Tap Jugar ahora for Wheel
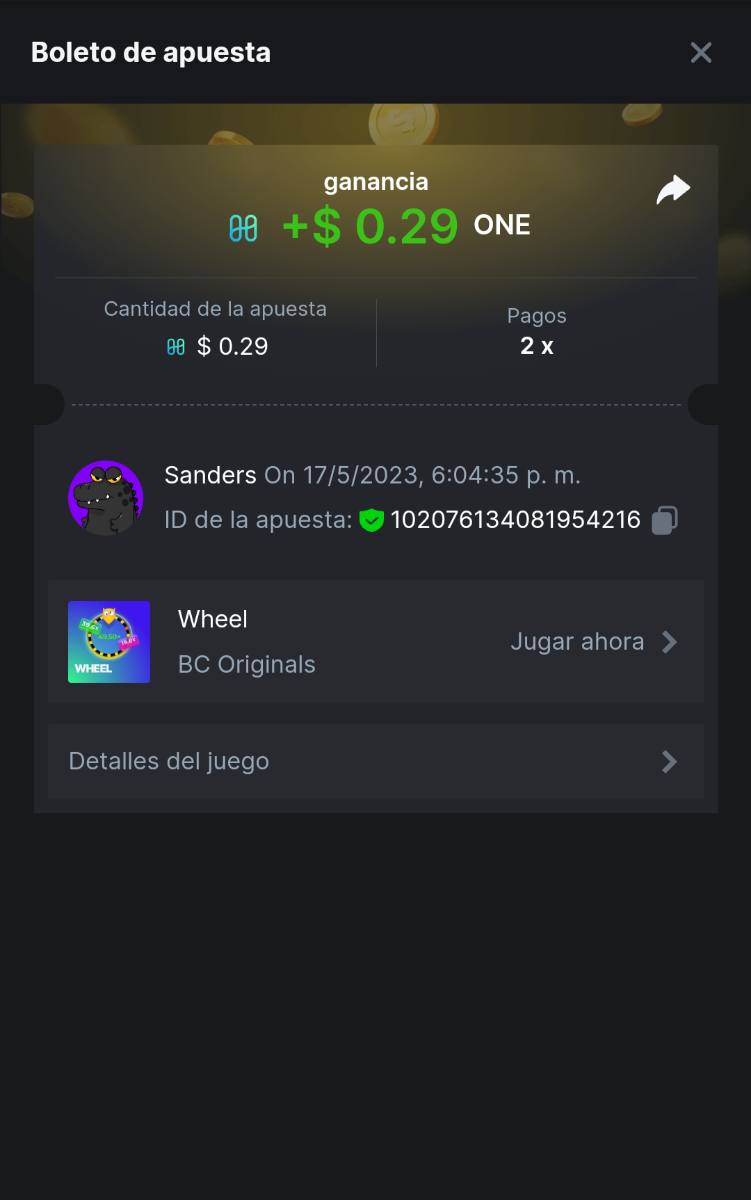The height and width of the screenshot is (1200, 751). click(594, 642)
